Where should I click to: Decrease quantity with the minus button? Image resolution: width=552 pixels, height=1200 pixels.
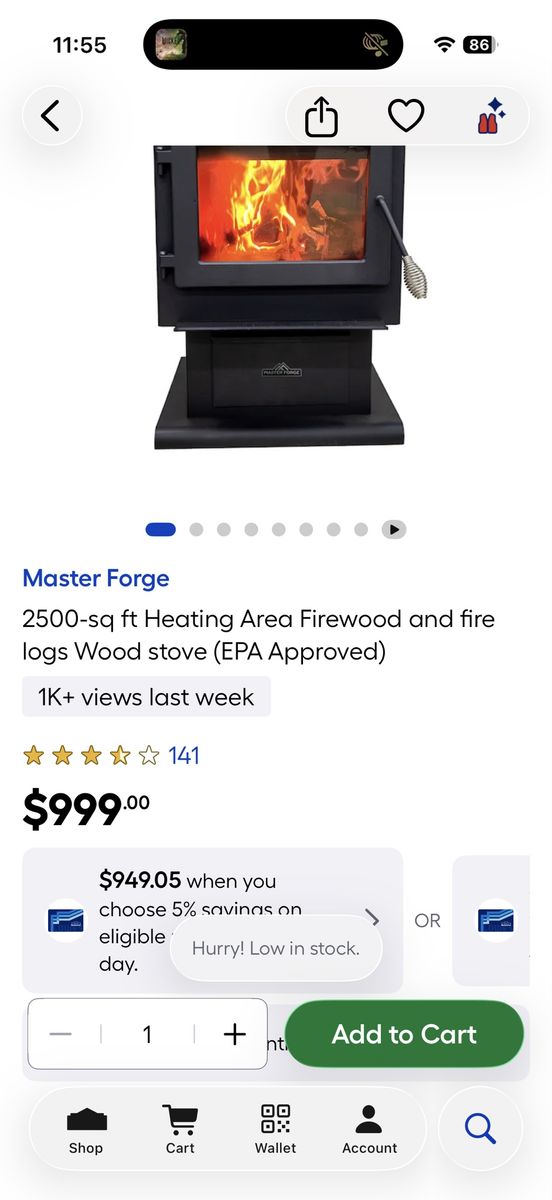pos(61,1034)
